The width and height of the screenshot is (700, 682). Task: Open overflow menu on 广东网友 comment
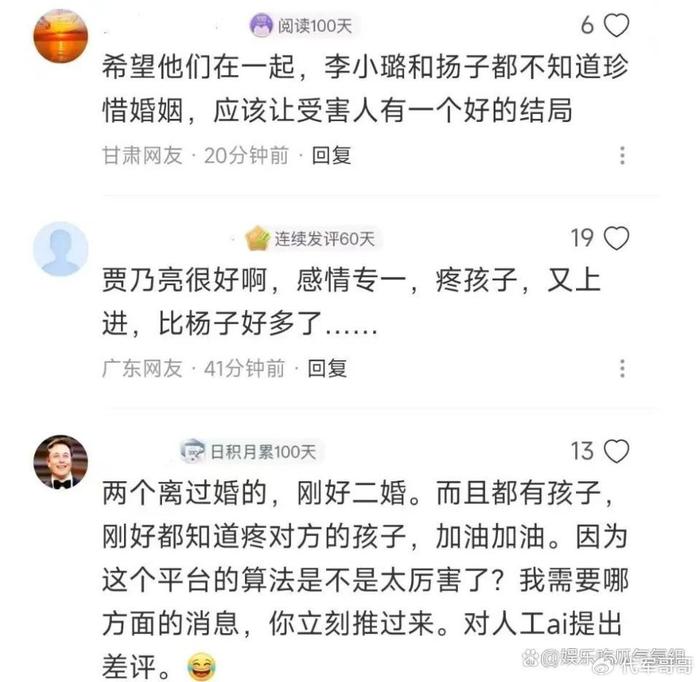[x=622, y=368]
